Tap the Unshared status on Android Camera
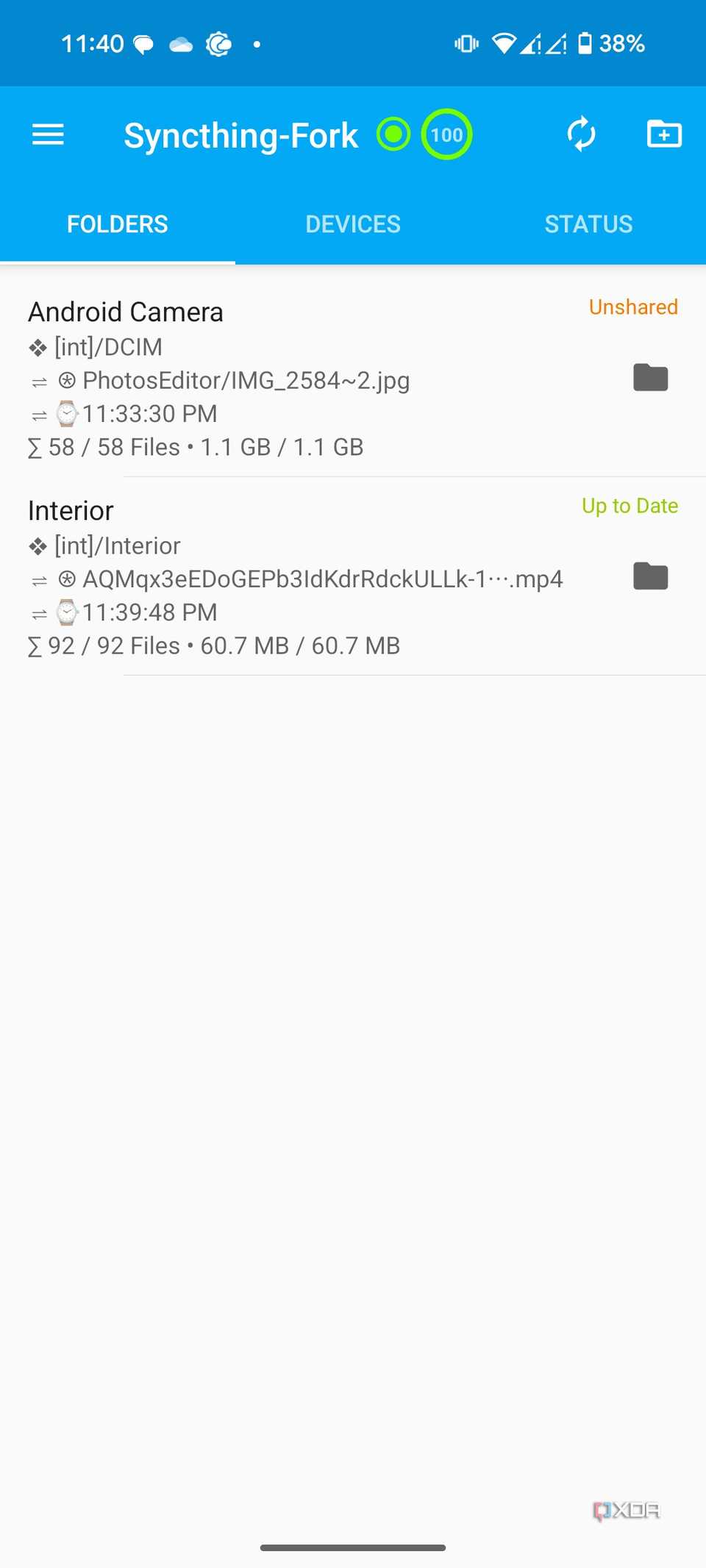706x1568 pixels. [632, 307]
